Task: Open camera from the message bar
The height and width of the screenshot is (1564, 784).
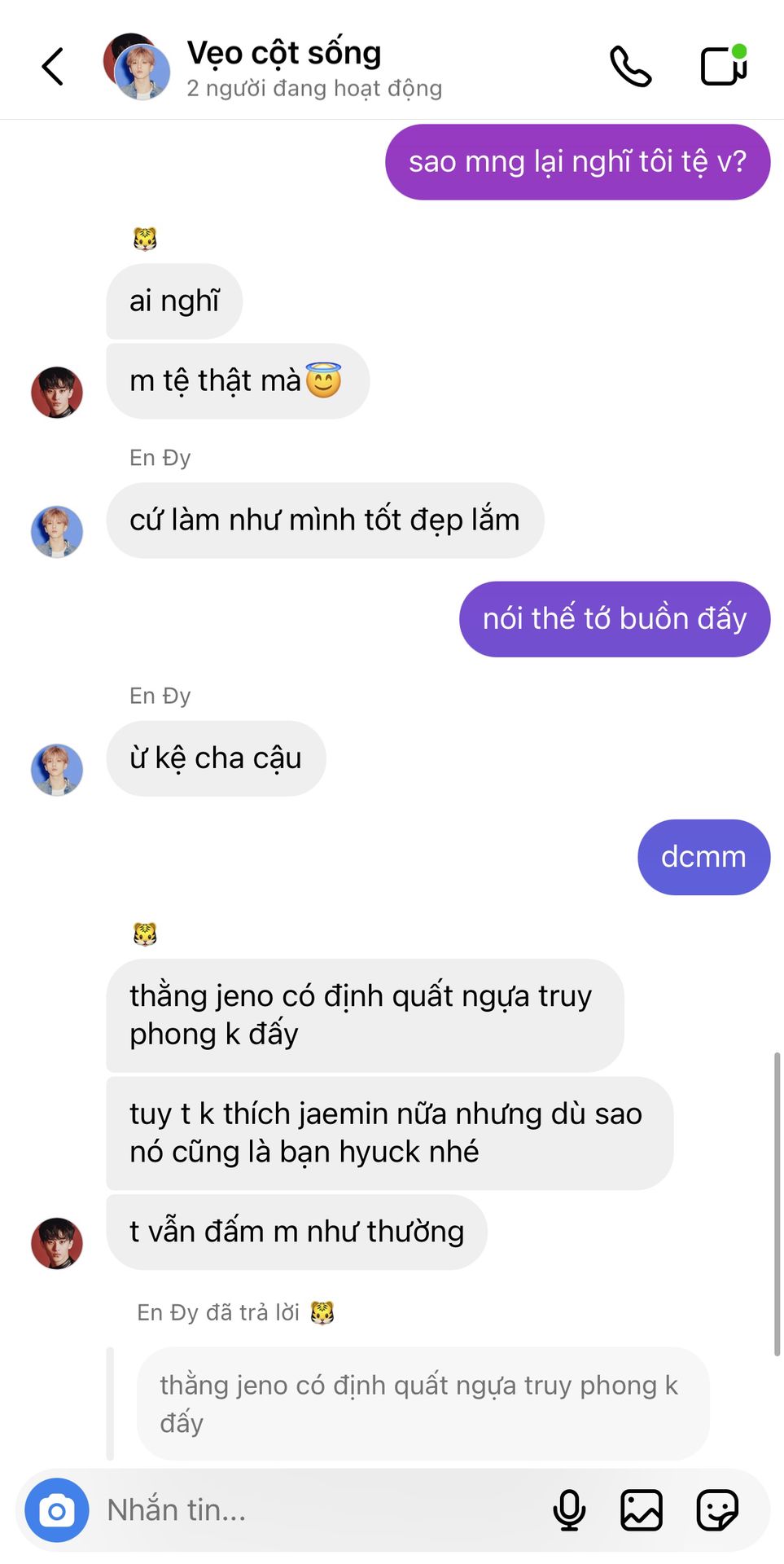Action: [57, 1510]
